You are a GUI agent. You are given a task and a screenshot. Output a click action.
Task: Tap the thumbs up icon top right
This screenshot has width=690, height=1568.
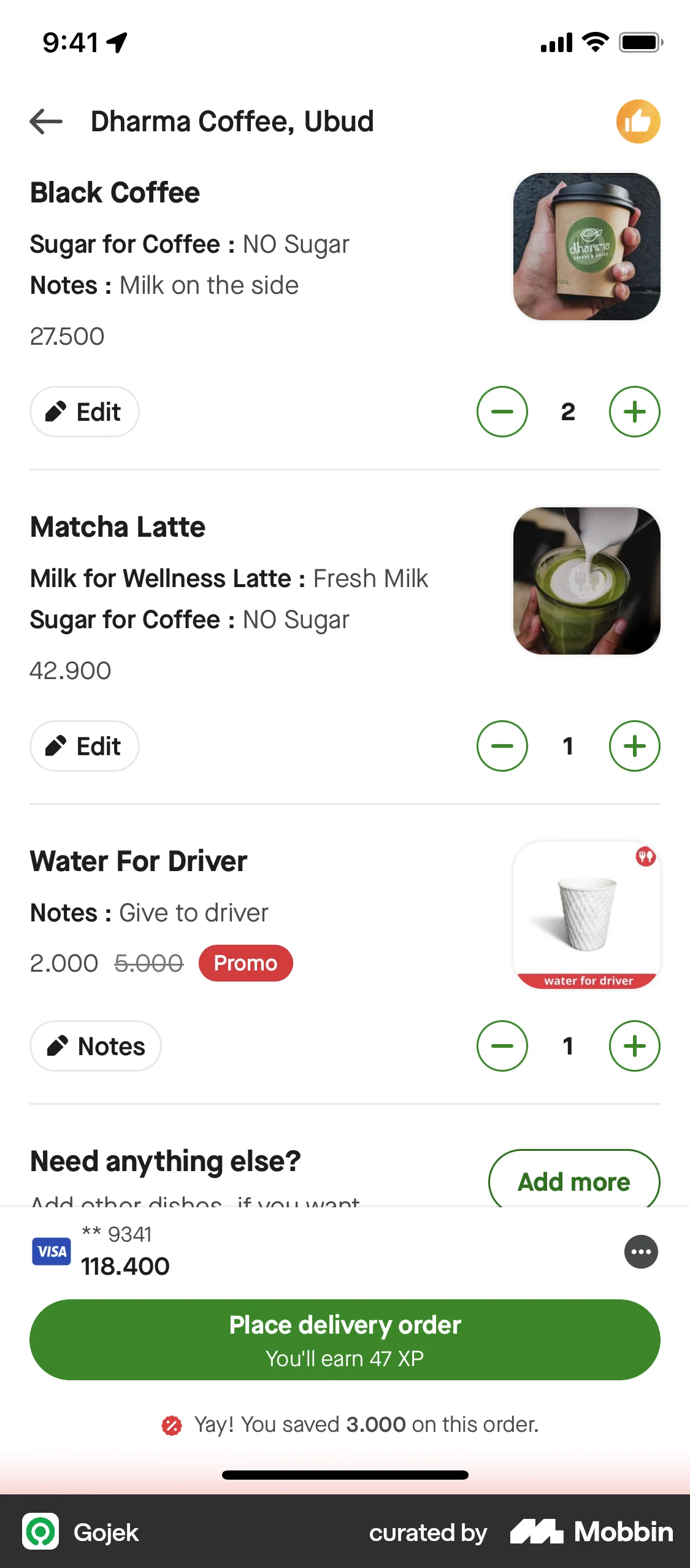(637, 121)
